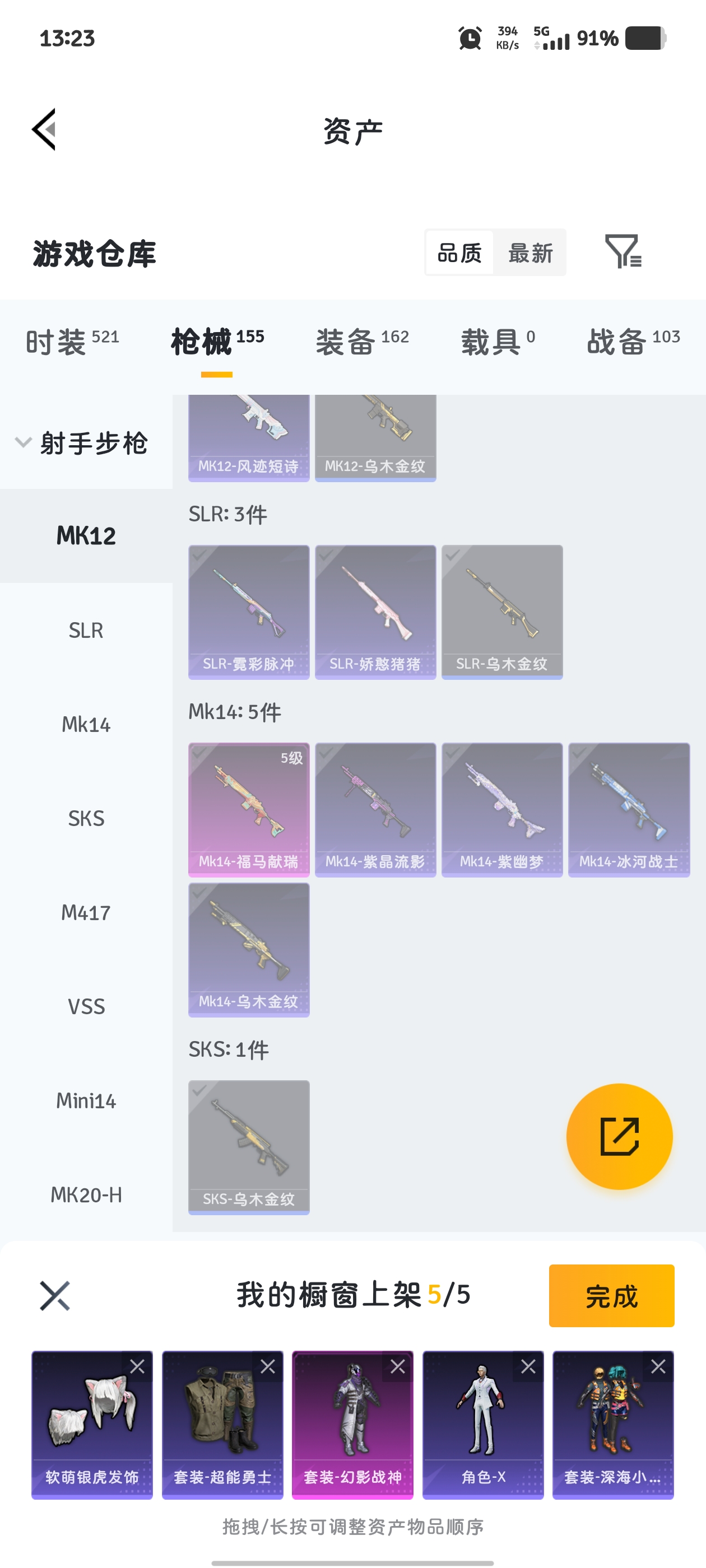The height and width of the screenshot is (1568, 706).
Task: Select SLR in the side list
Action: 86,630
